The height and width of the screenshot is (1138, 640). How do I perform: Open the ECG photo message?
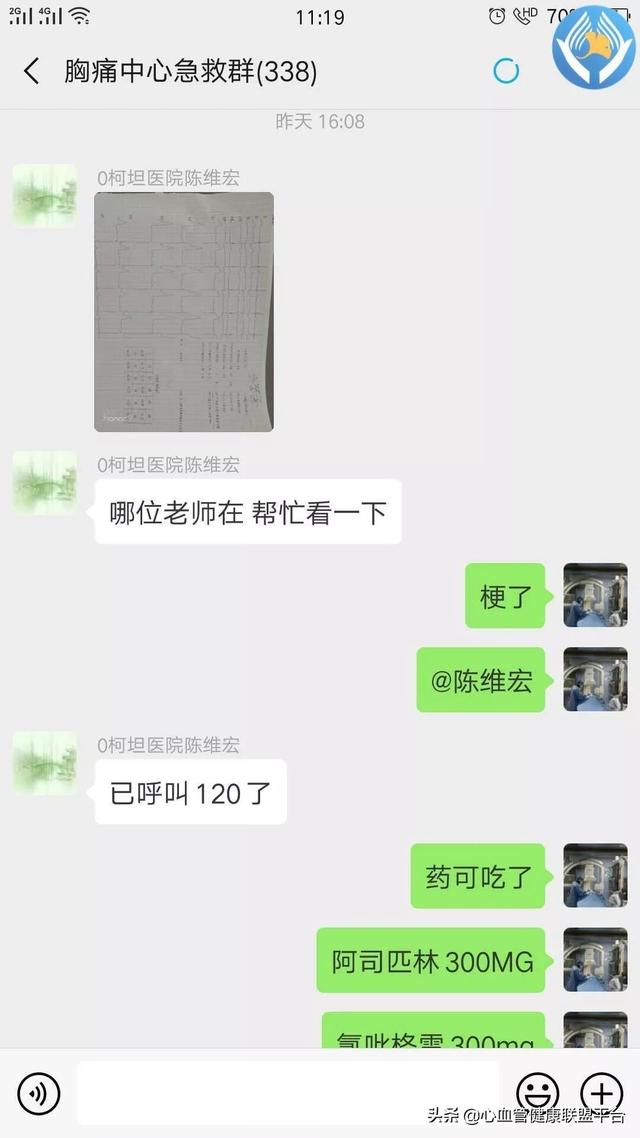click(184, 311)
